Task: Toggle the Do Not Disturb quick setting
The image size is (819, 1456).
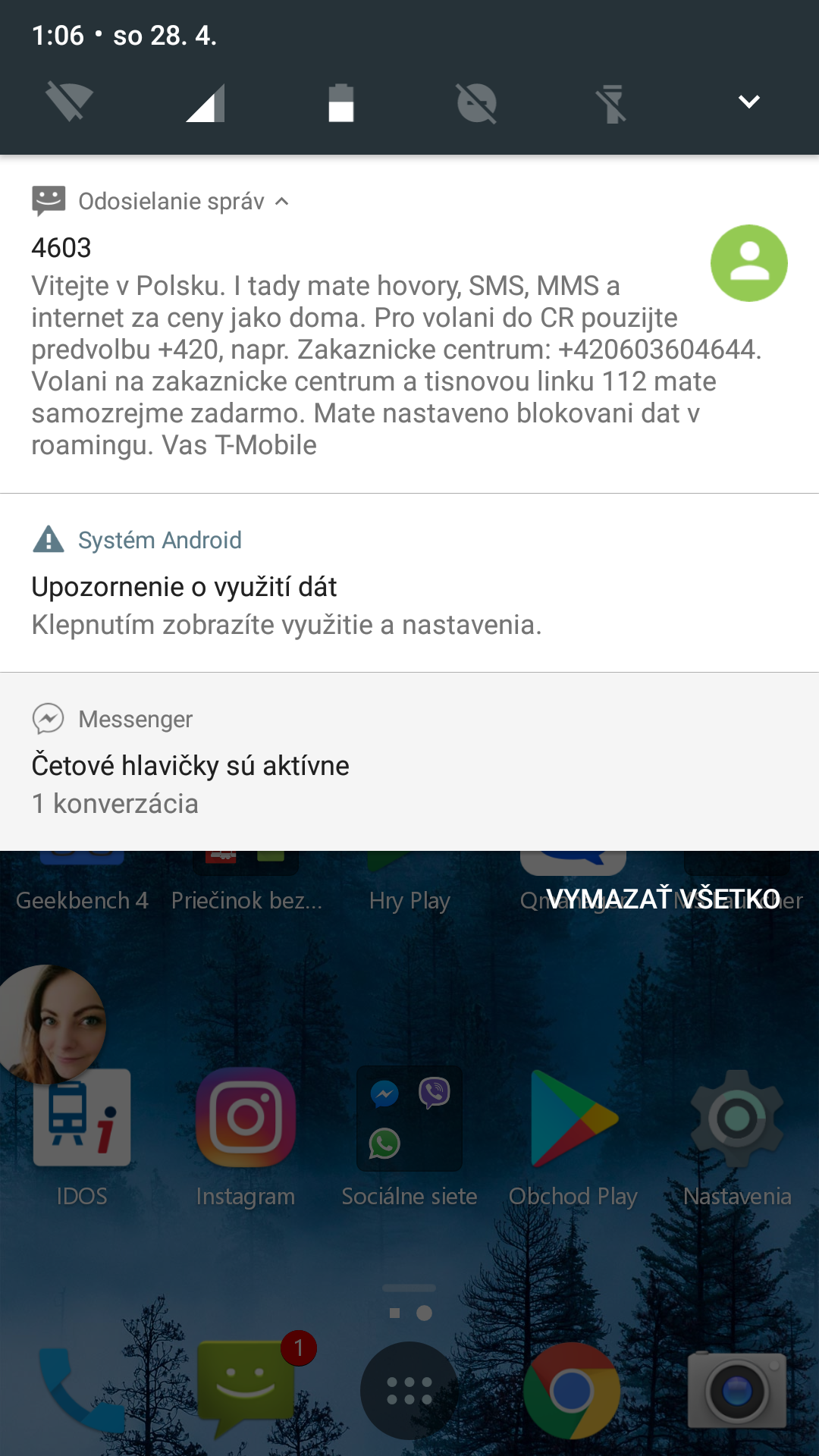Action: click(476, 103)
